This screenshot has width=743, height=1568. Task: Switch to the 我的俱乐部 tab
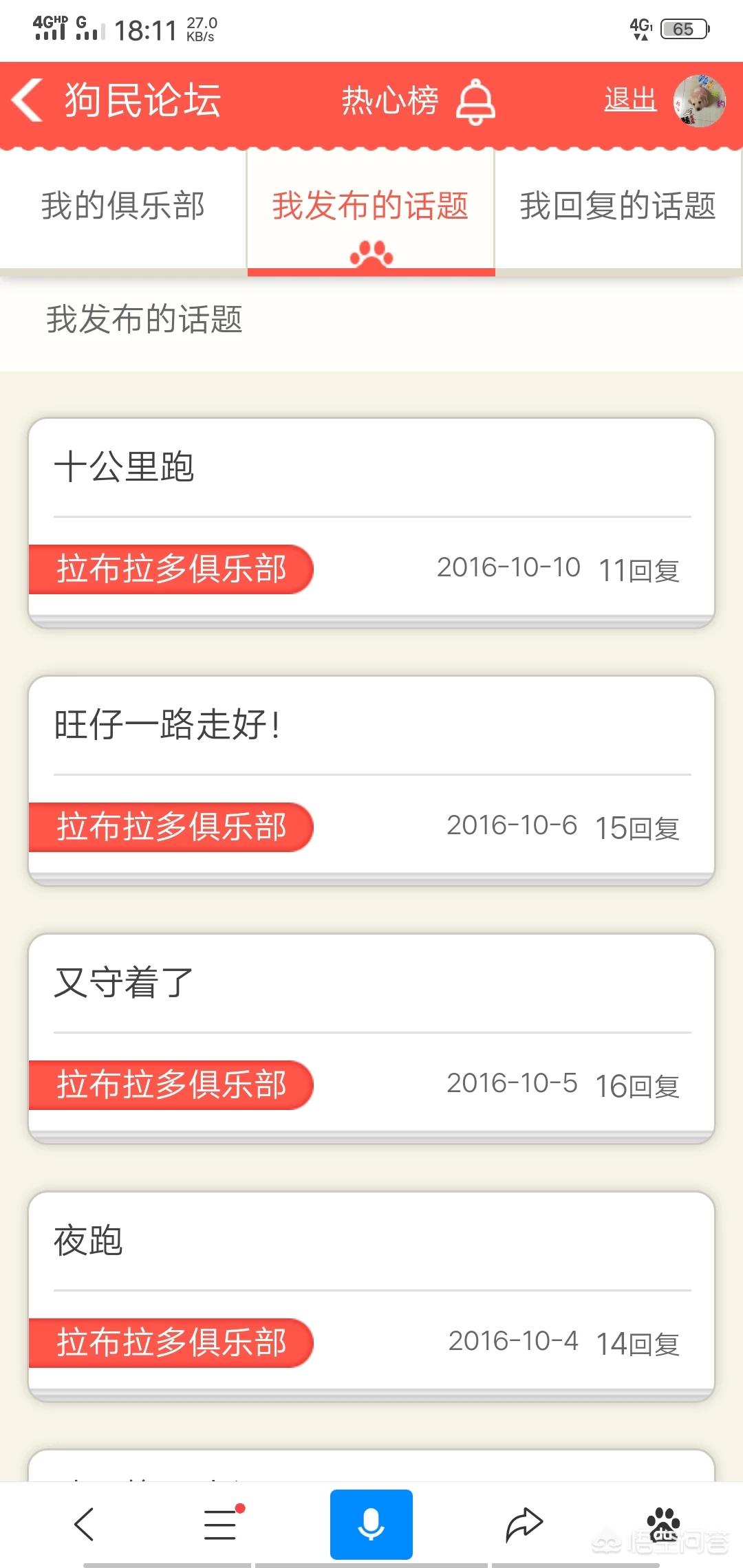click(x=123, y=206)
